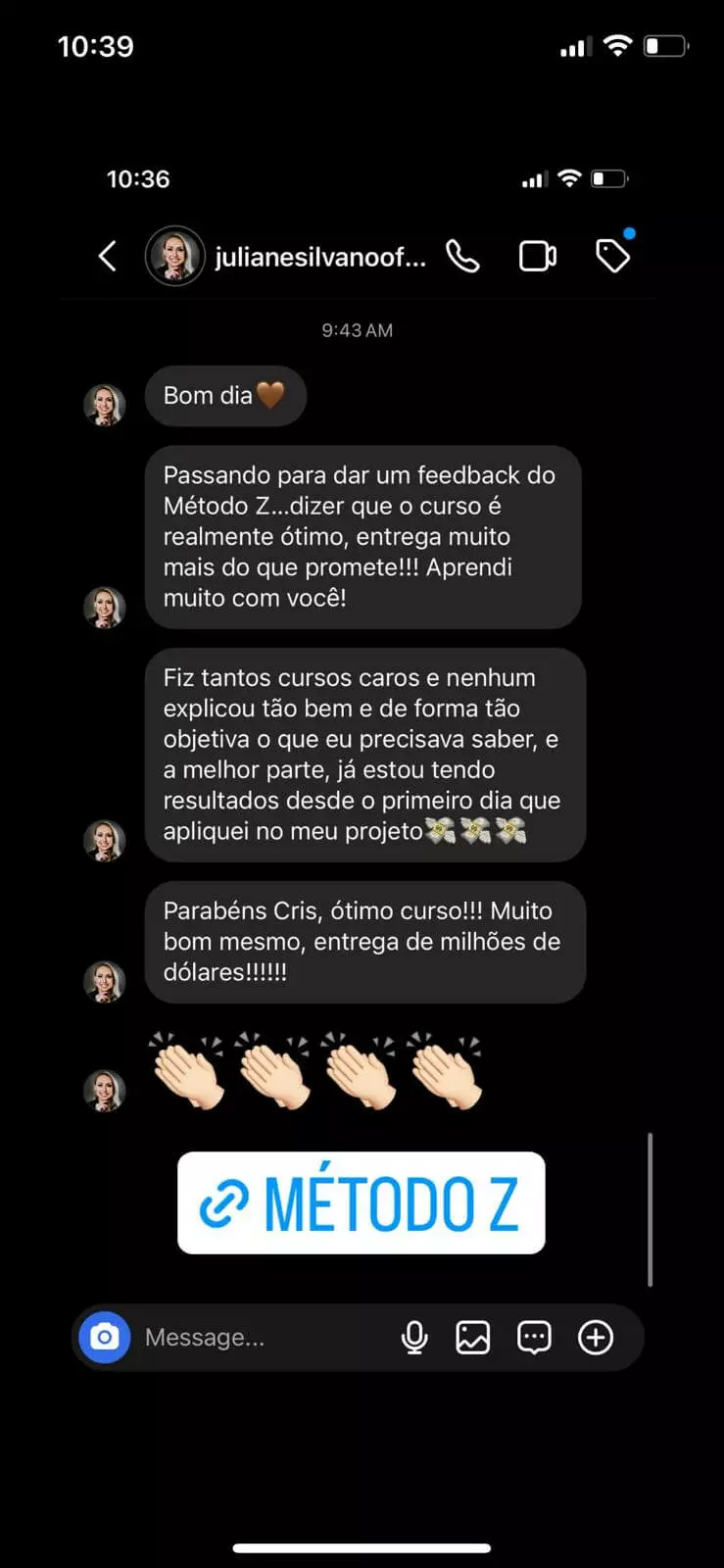Open the MÉTODO Z link sticker
The image size is (724, 1568).
pos(361,1203)
